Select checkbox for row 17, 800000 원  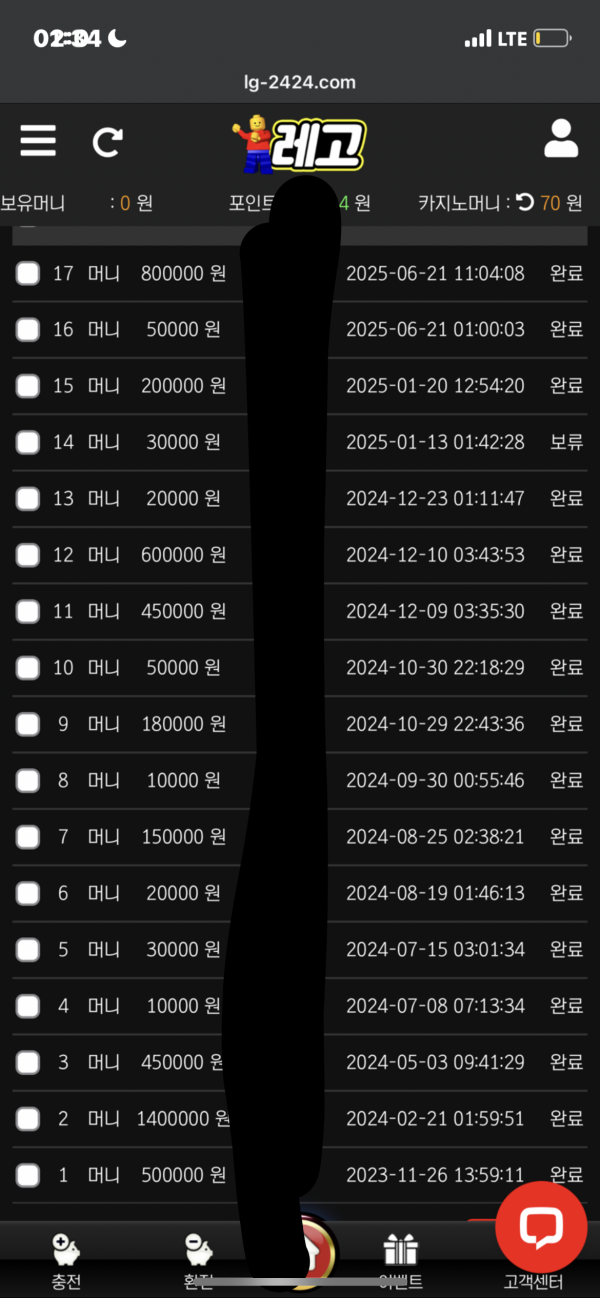point(28,273)
